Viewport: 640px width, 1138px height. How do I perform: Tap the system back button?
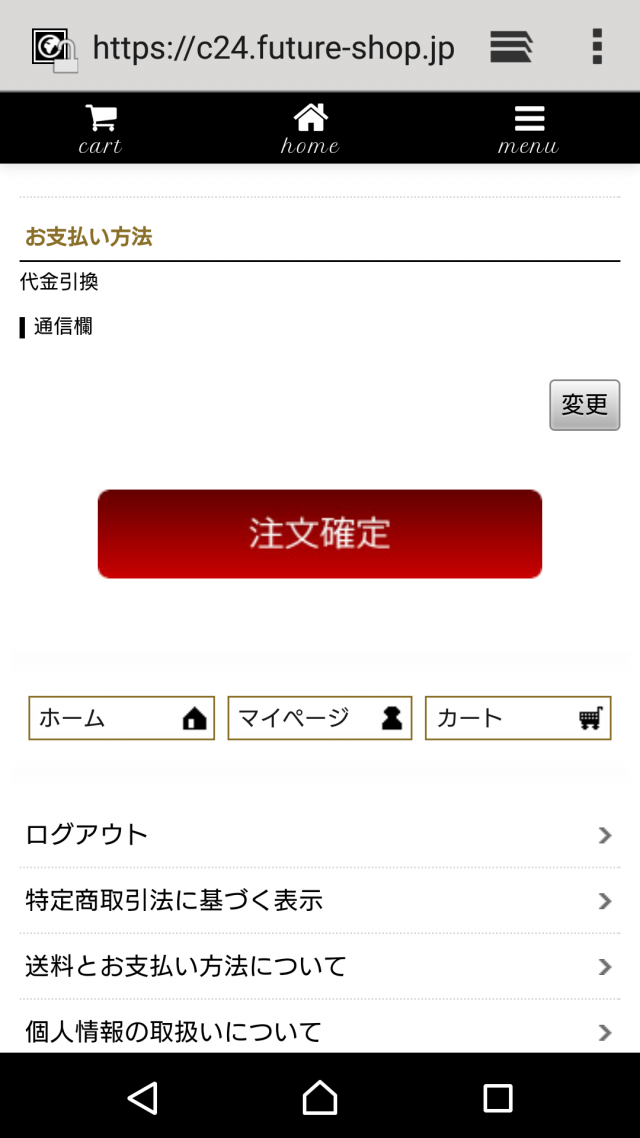click(142, 1097)
